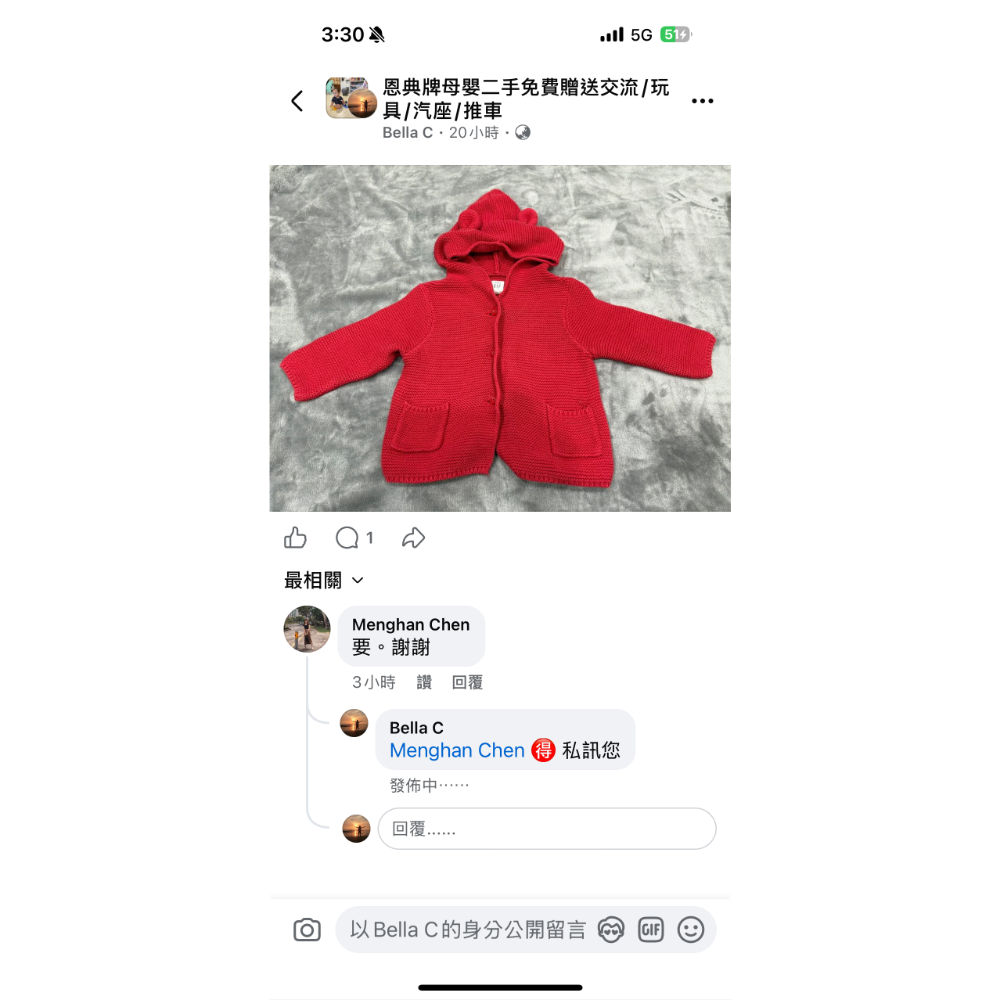Open the camera to attach a photo
This screenshot has height=1000, width=1000.
pyautogui.click(x=307, y=930)
